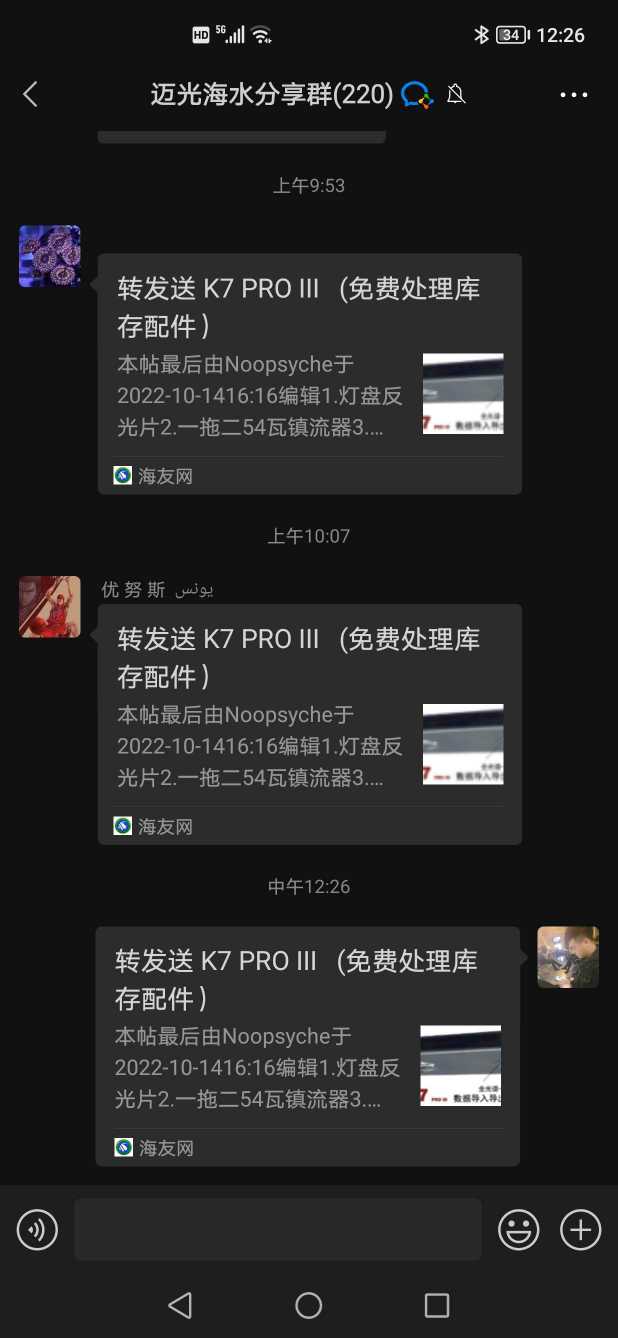
Task: Open the post card shared by 优努斯
Action: click(309, 724)
